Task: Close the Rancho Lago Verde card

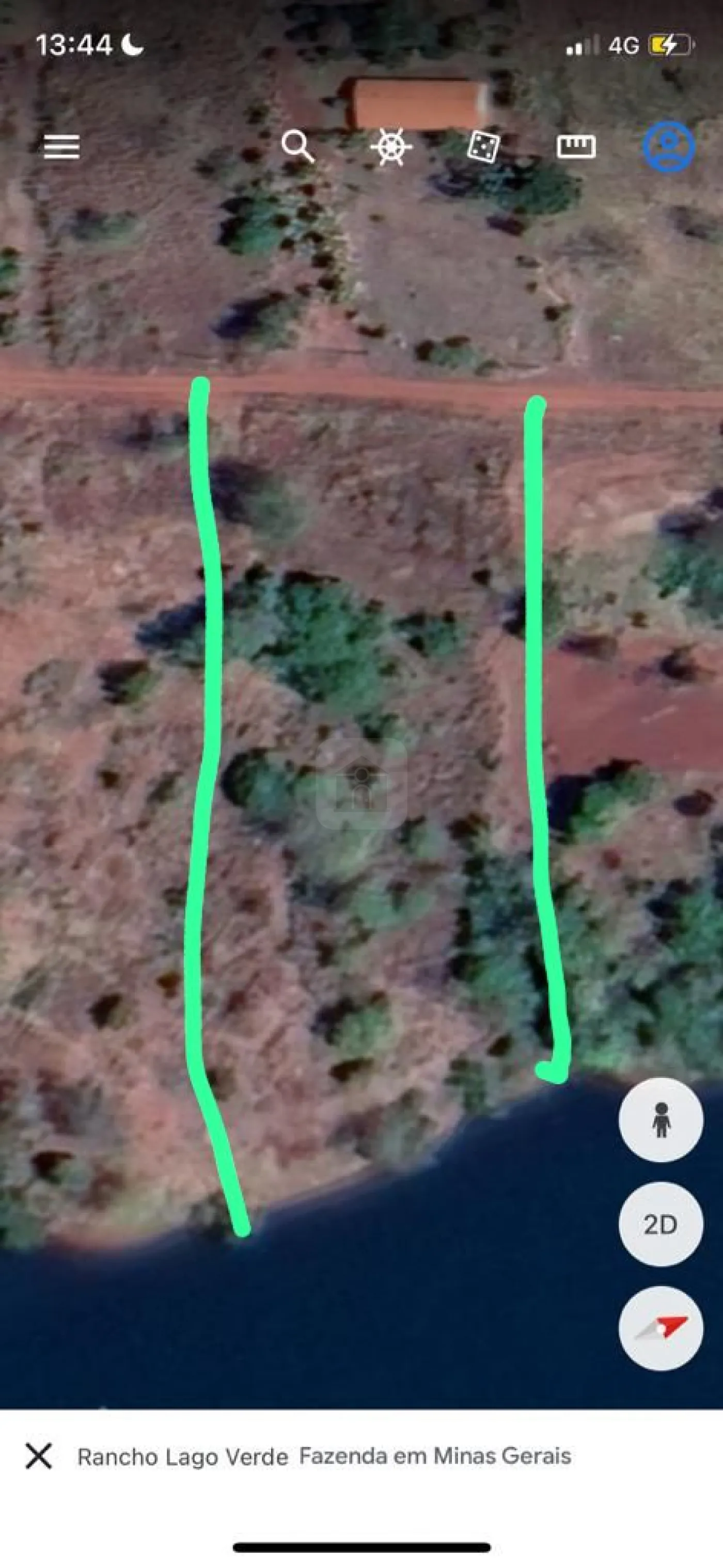Action: point(39,1456)
